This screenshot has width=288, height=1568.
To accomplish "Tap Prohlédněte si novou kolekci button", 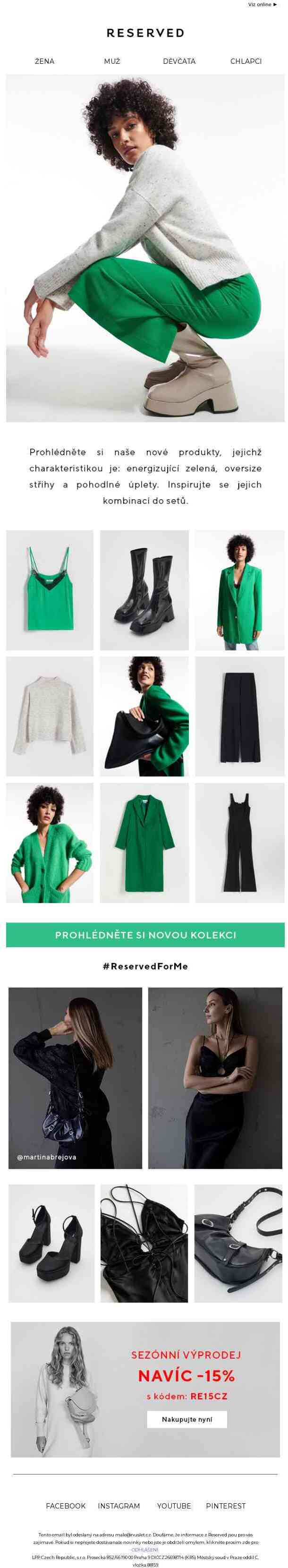I will pyautogui.click(x=145, y=935).
